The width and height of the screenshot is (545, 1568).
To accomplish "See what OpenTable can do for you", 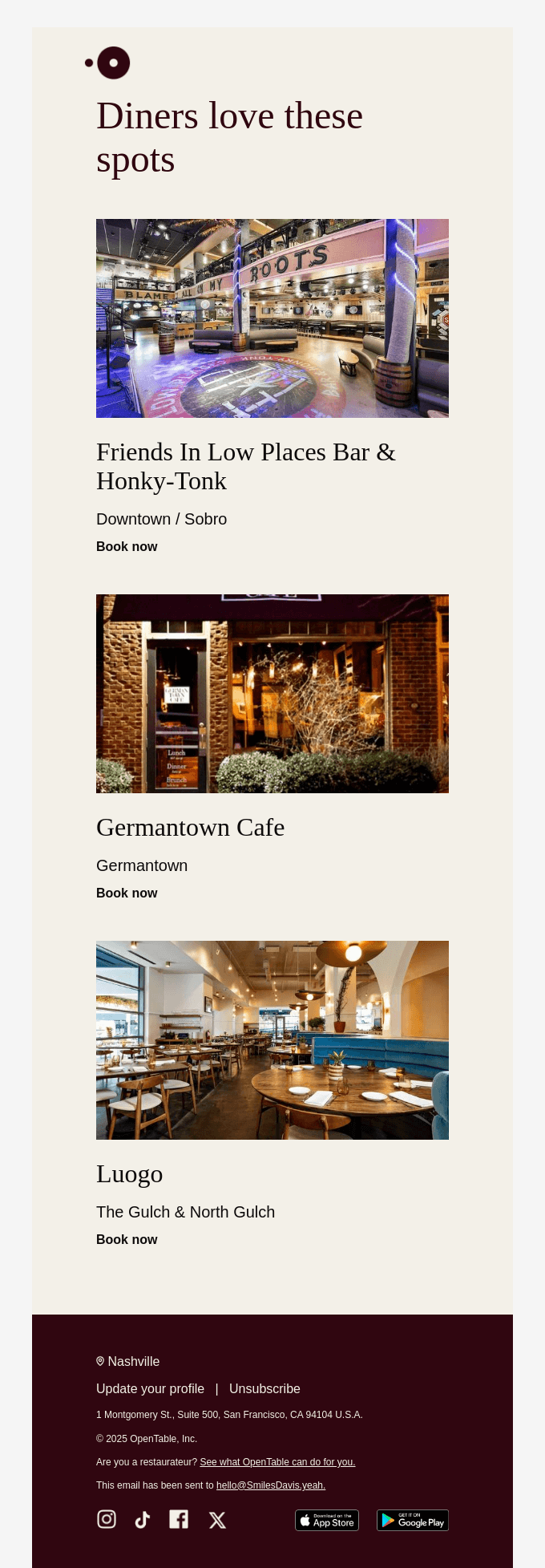I will [277, 1462].
